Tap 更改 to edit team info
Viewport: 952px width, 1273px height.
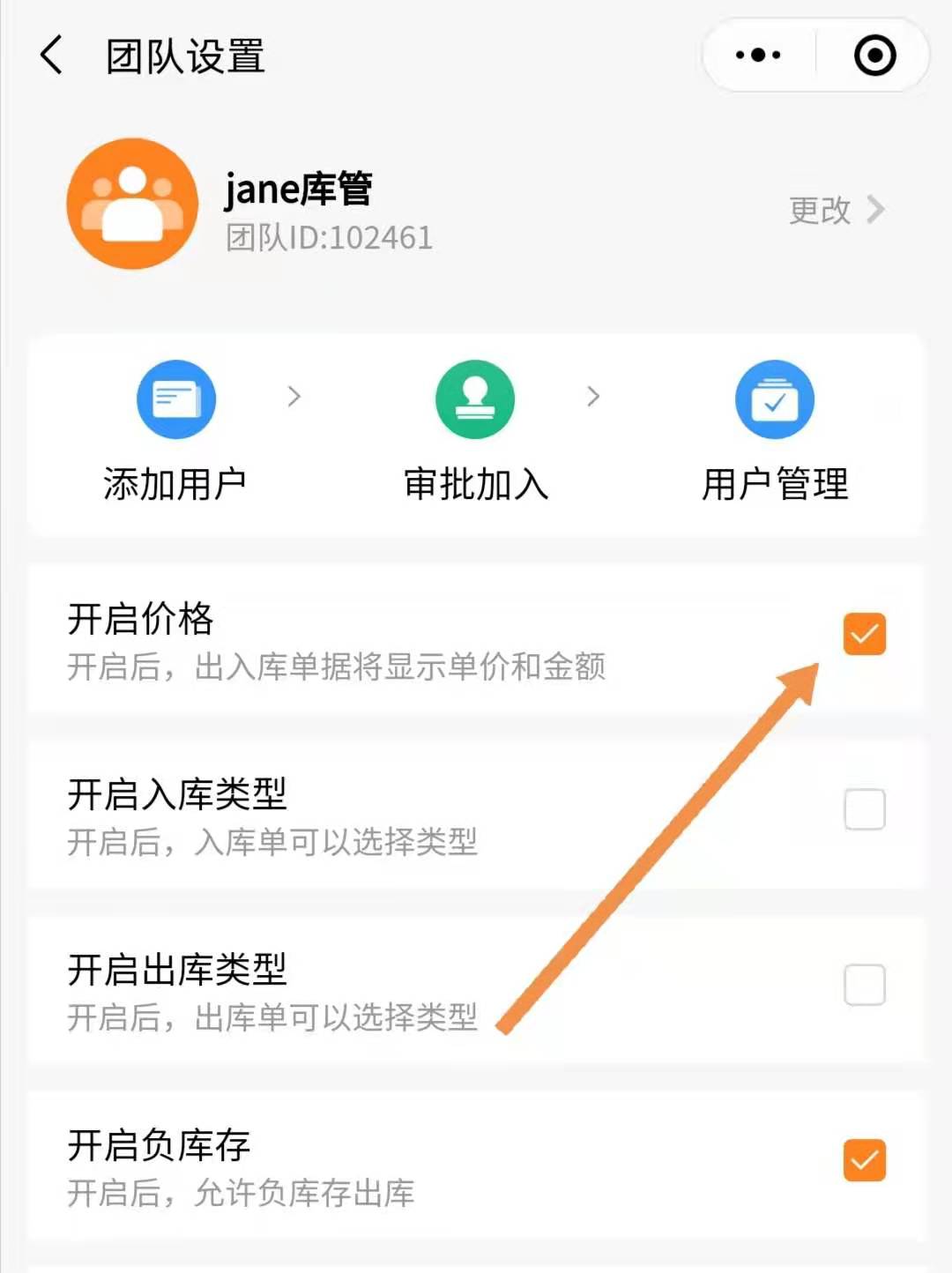(x=835, y=210)
